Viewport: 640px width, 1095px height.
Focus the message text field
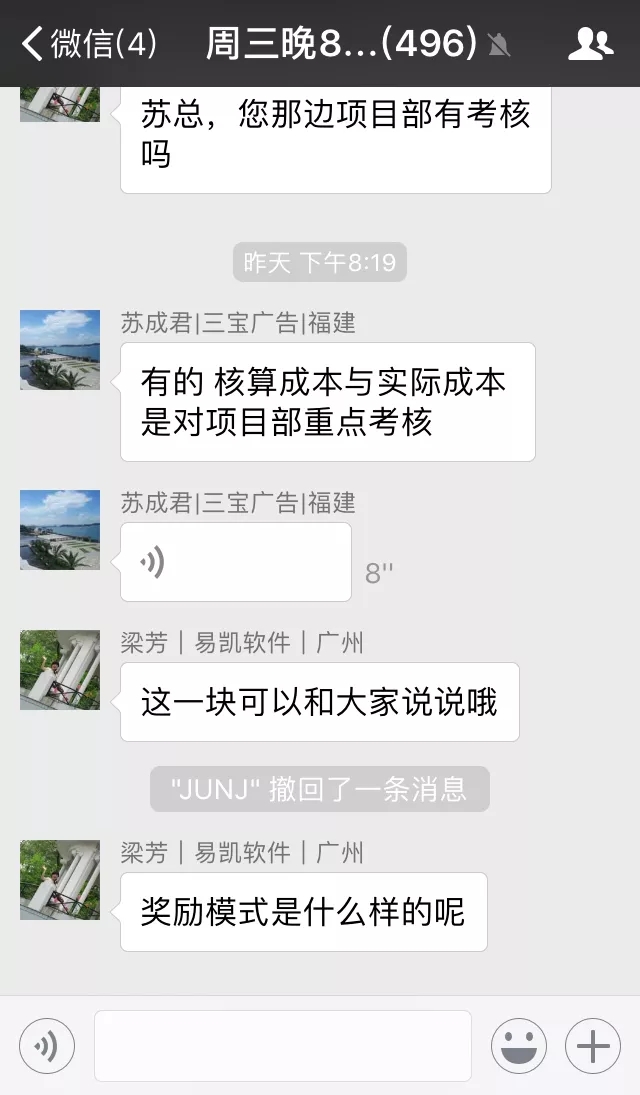[x=282, y=1046]
